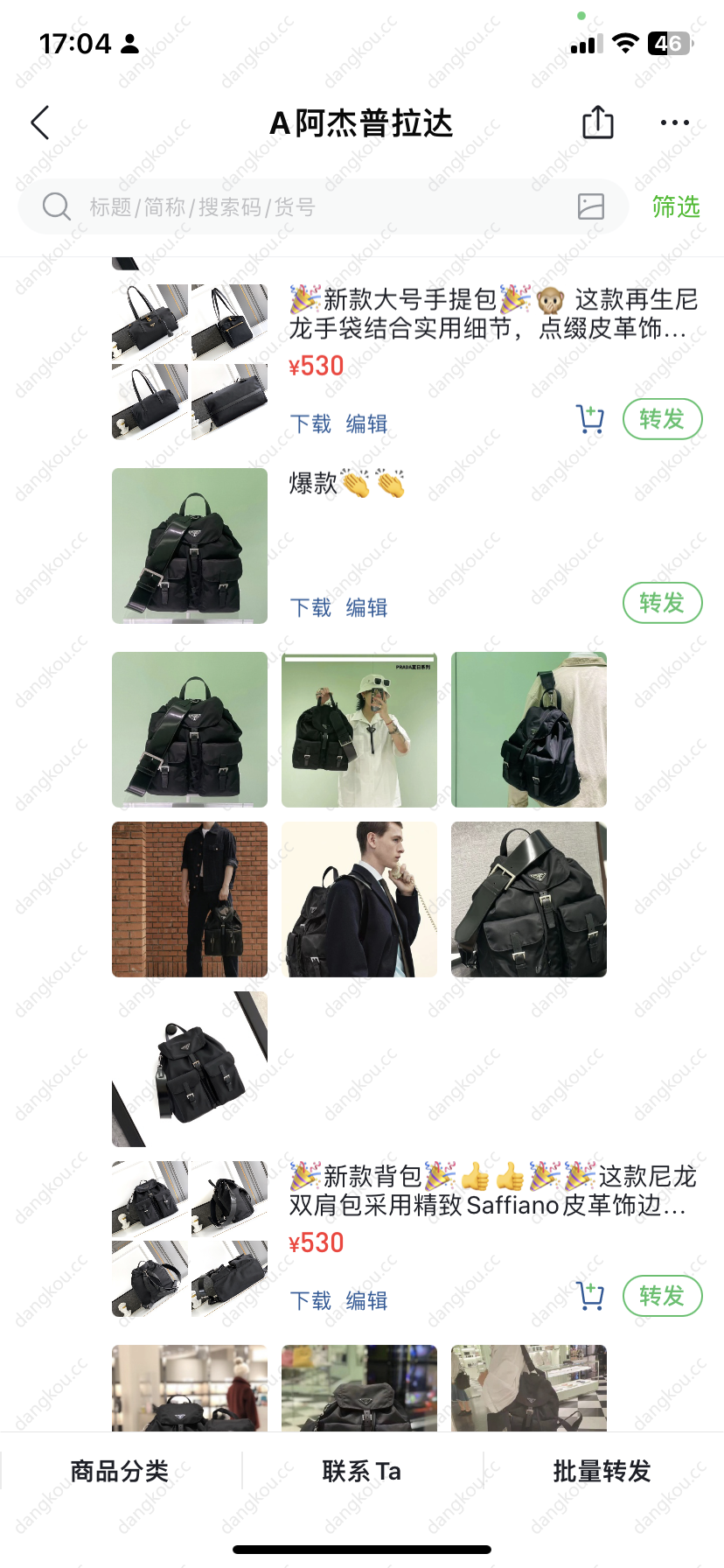Viewport: 724px width, 1568px height.
Task: Forward the 爆款 listing with 转发
Action: coord(662,603)
